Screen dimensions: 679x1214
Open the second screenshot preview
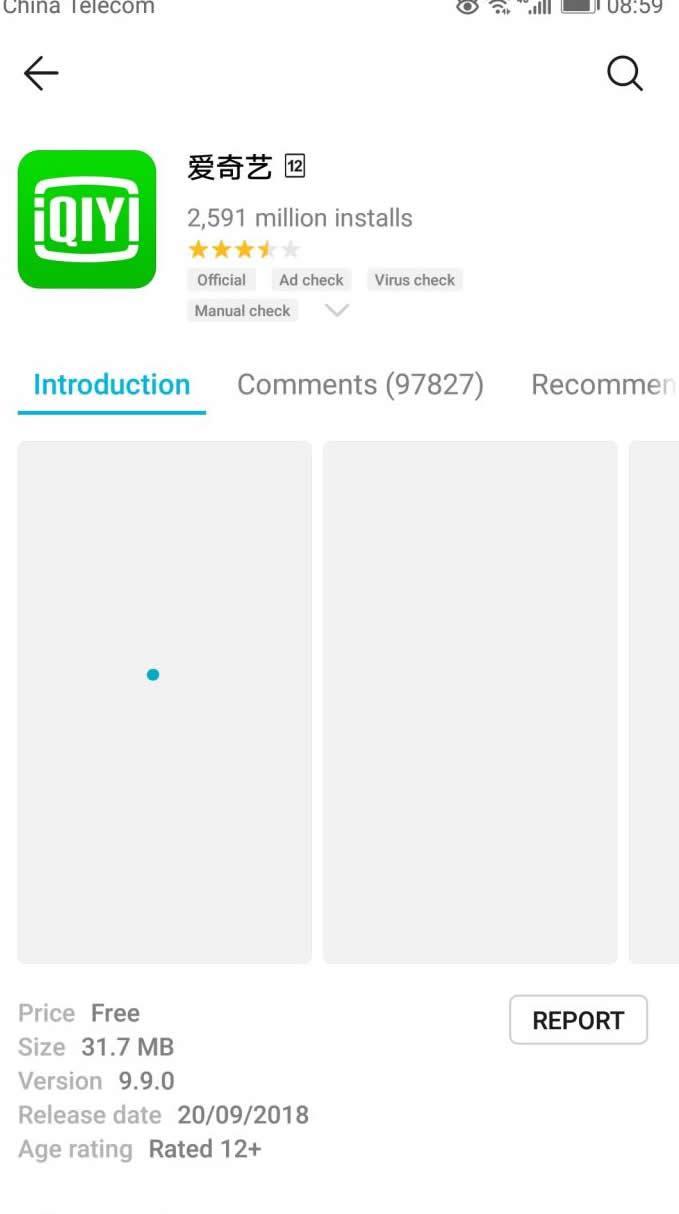click(x=470, y=702)
